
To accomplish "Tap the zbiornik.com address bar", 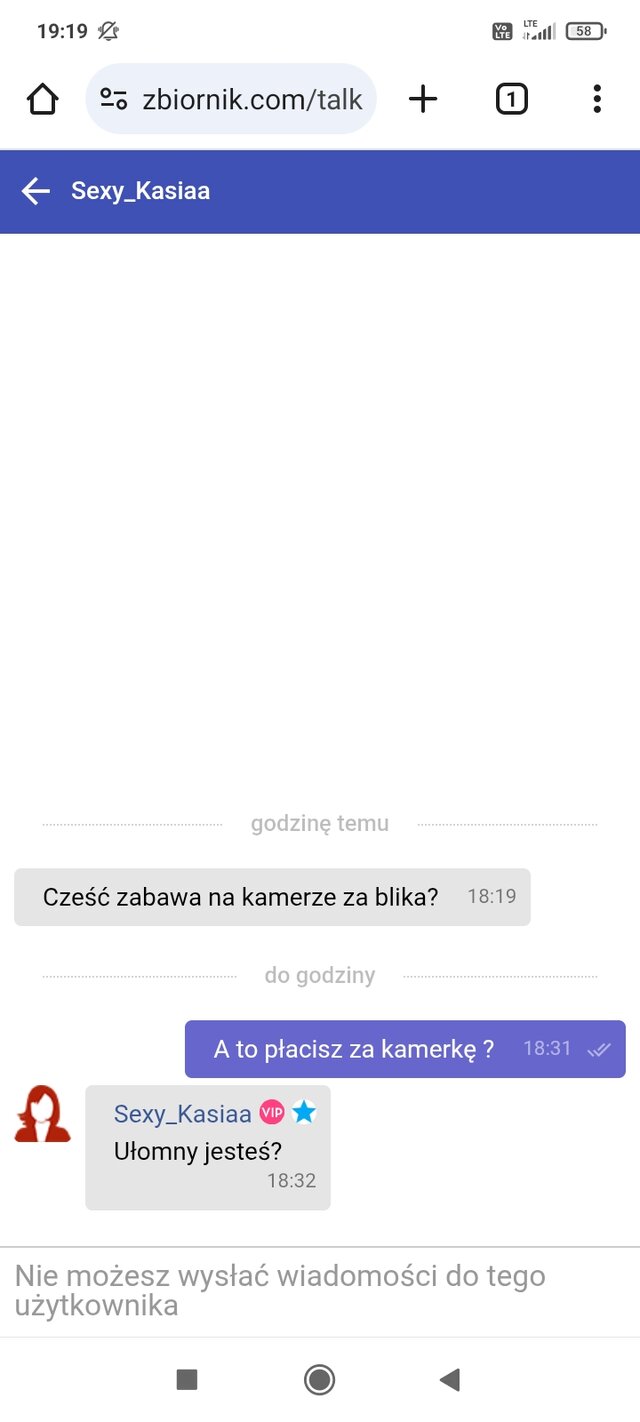I will (231, 99).
